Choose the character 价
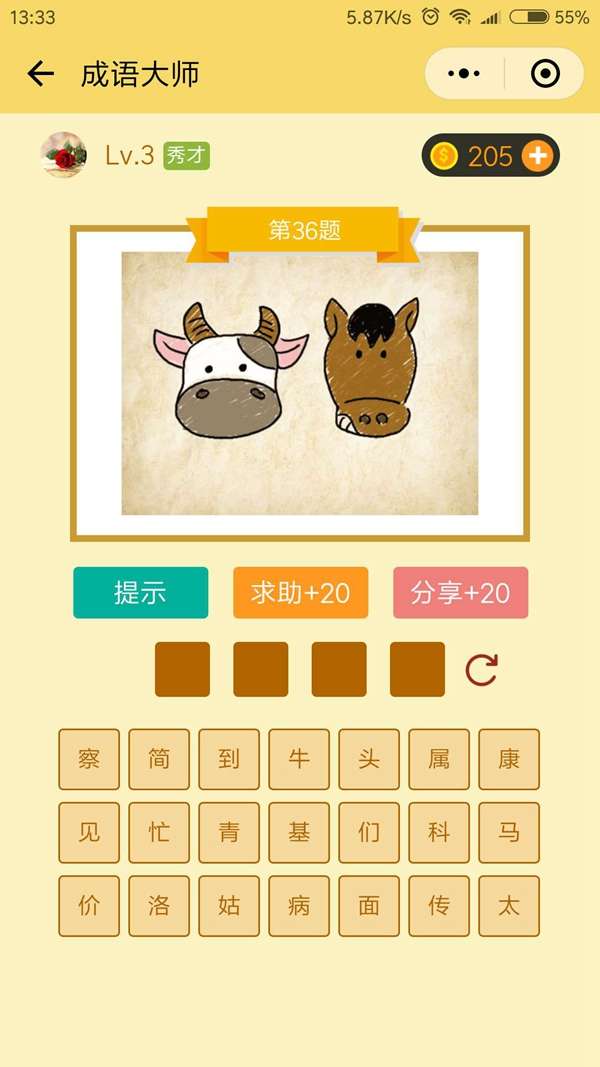Screen dimensions: 600x1067 (89, 906)
